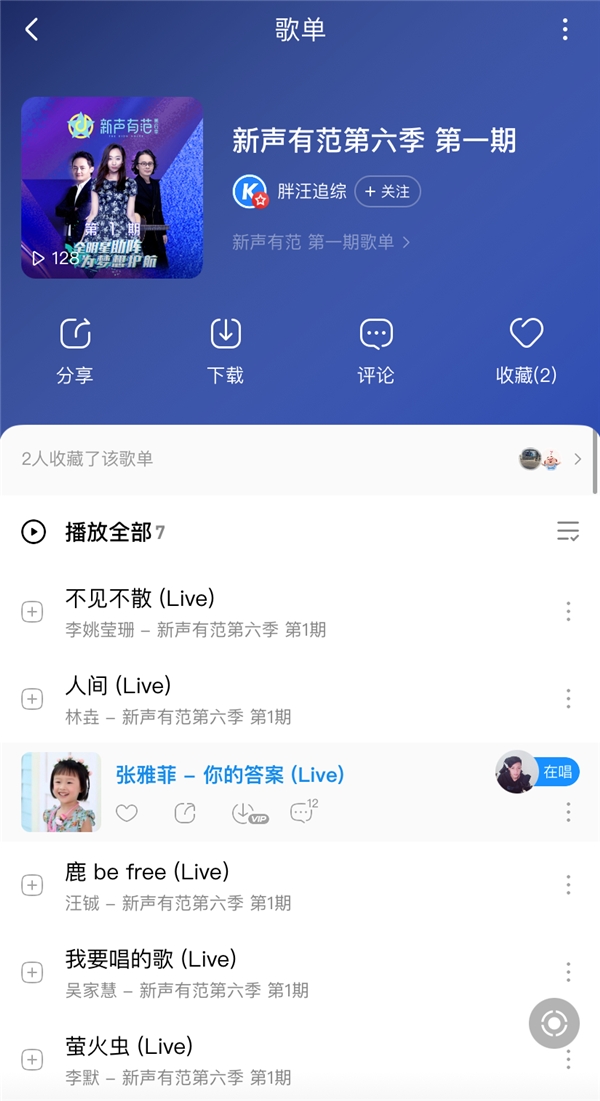The image size is (600, 1101).
Task: Follow the creator 胖汪追综
Action: click(387, 191)
